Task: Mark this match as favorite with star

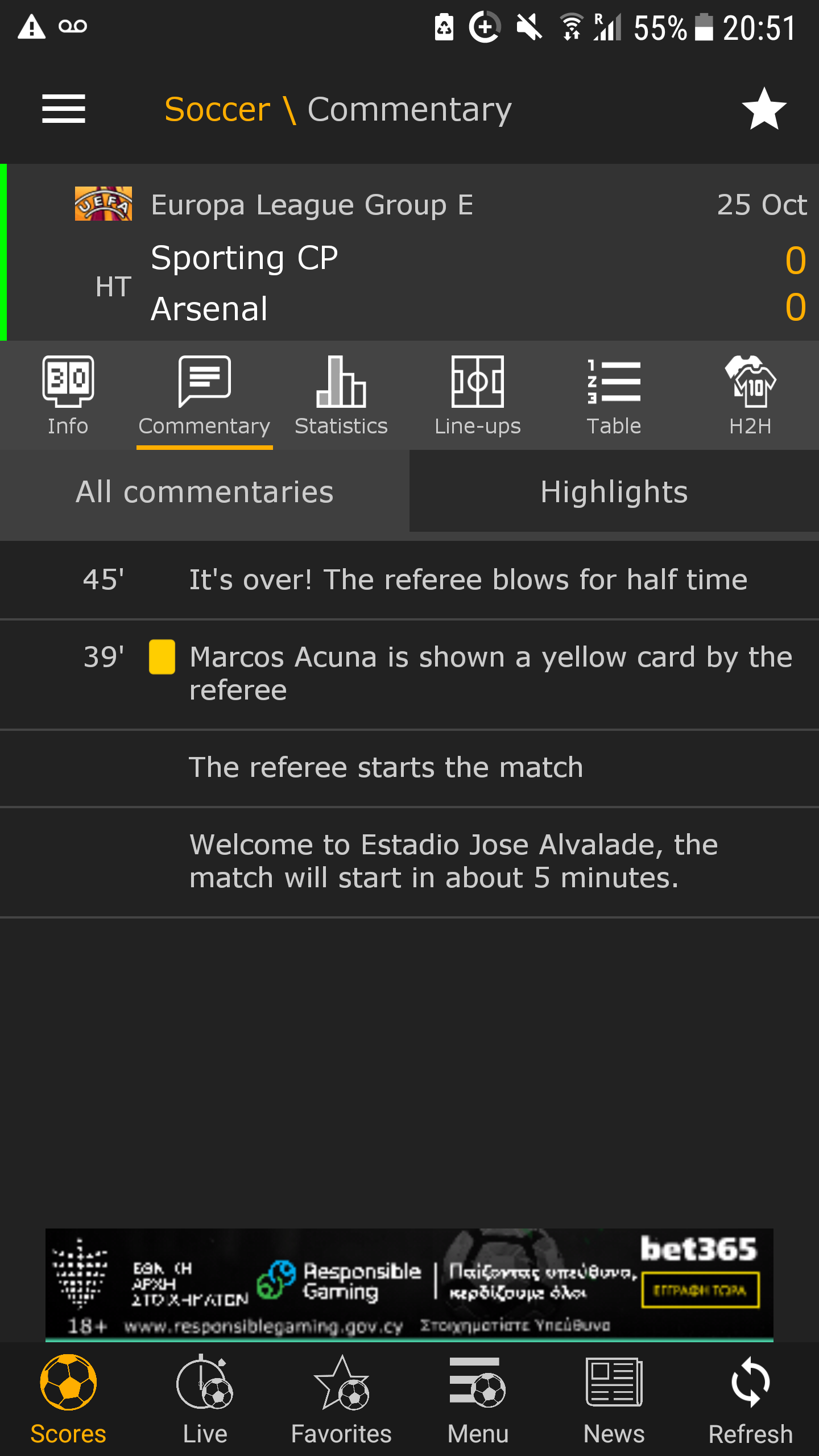Action: [764, 109]
